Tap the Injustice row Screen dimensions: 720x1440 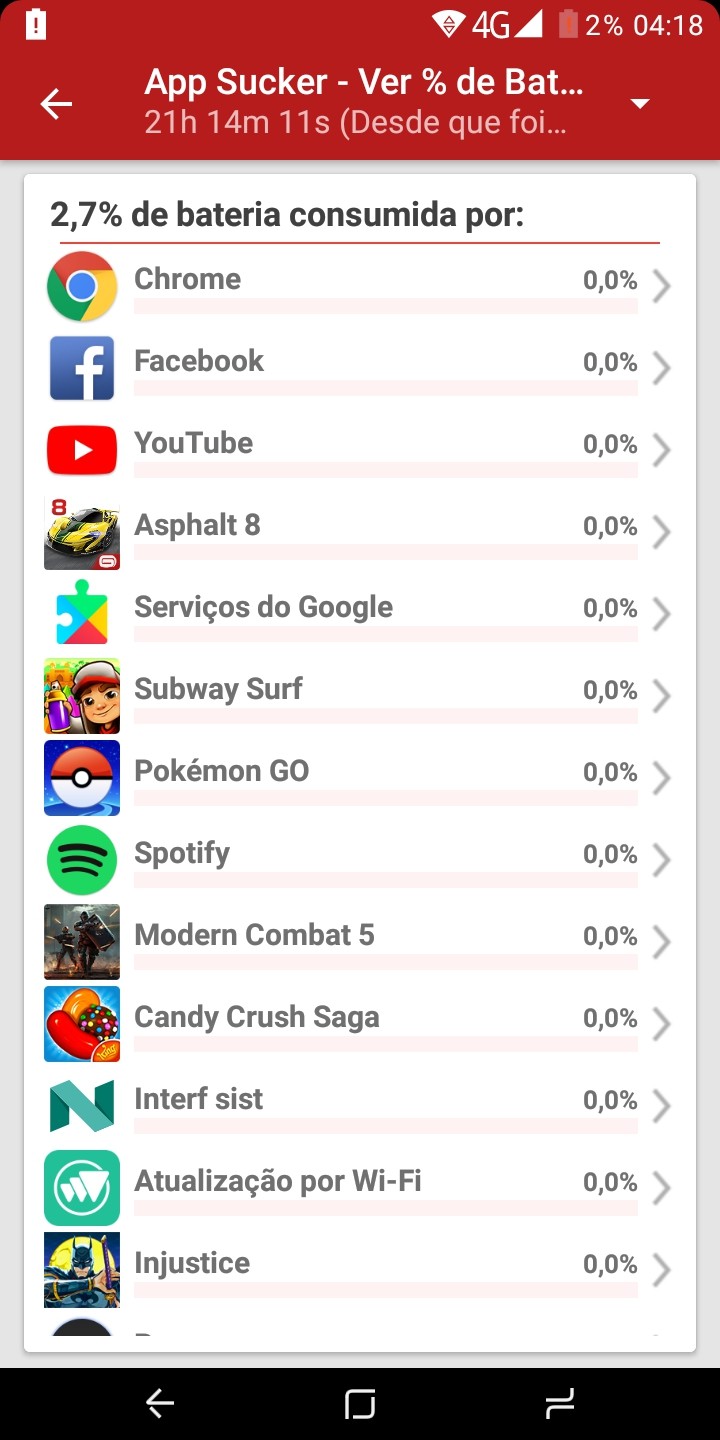(x=360, y=1271)
